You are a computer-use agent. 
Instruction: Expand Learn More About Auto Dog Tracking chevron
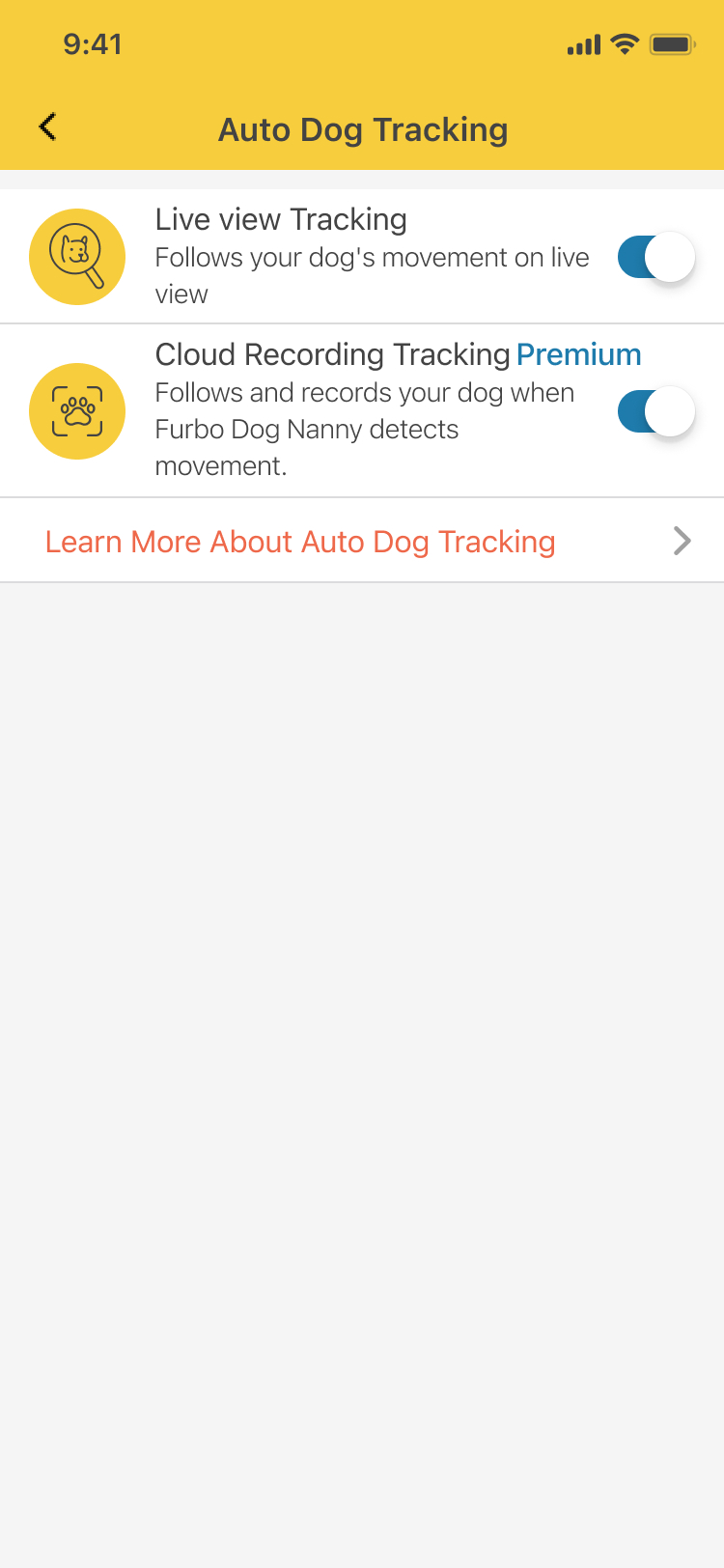(x=682, y=541)
